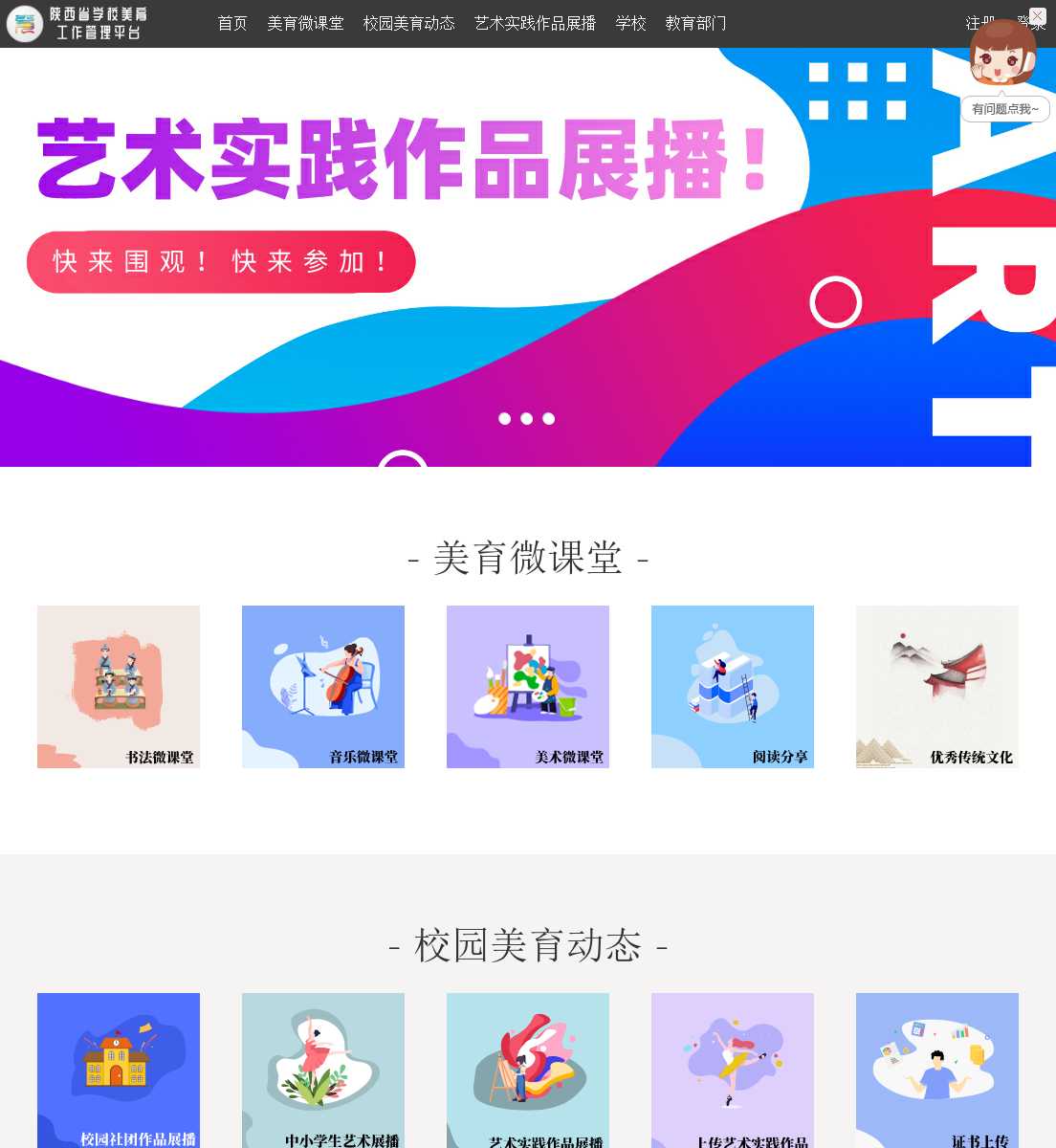Open the 音乐微课堂 card
1056x1148 pixels.
click(323, 687)
